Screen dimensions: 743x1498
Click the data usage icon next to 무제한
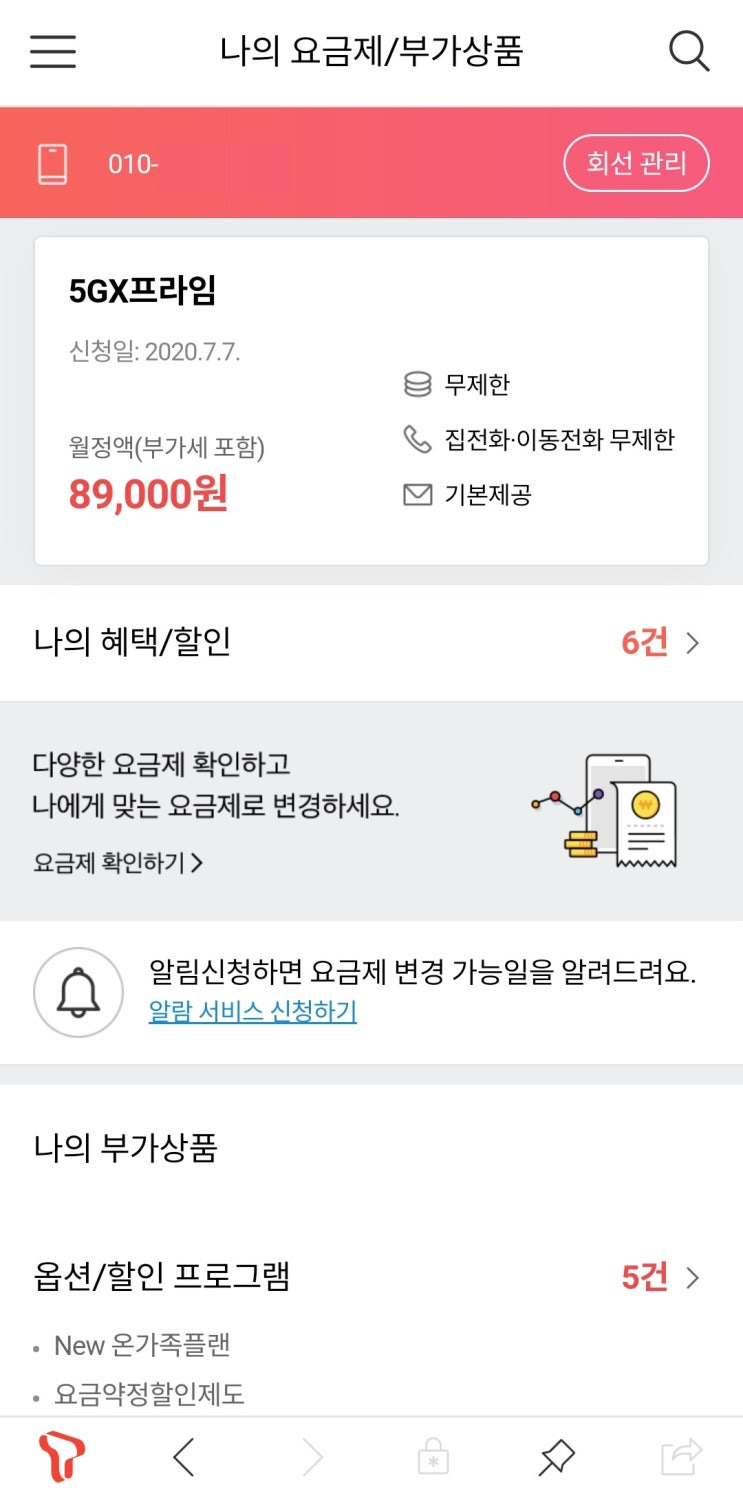(418, 383)
